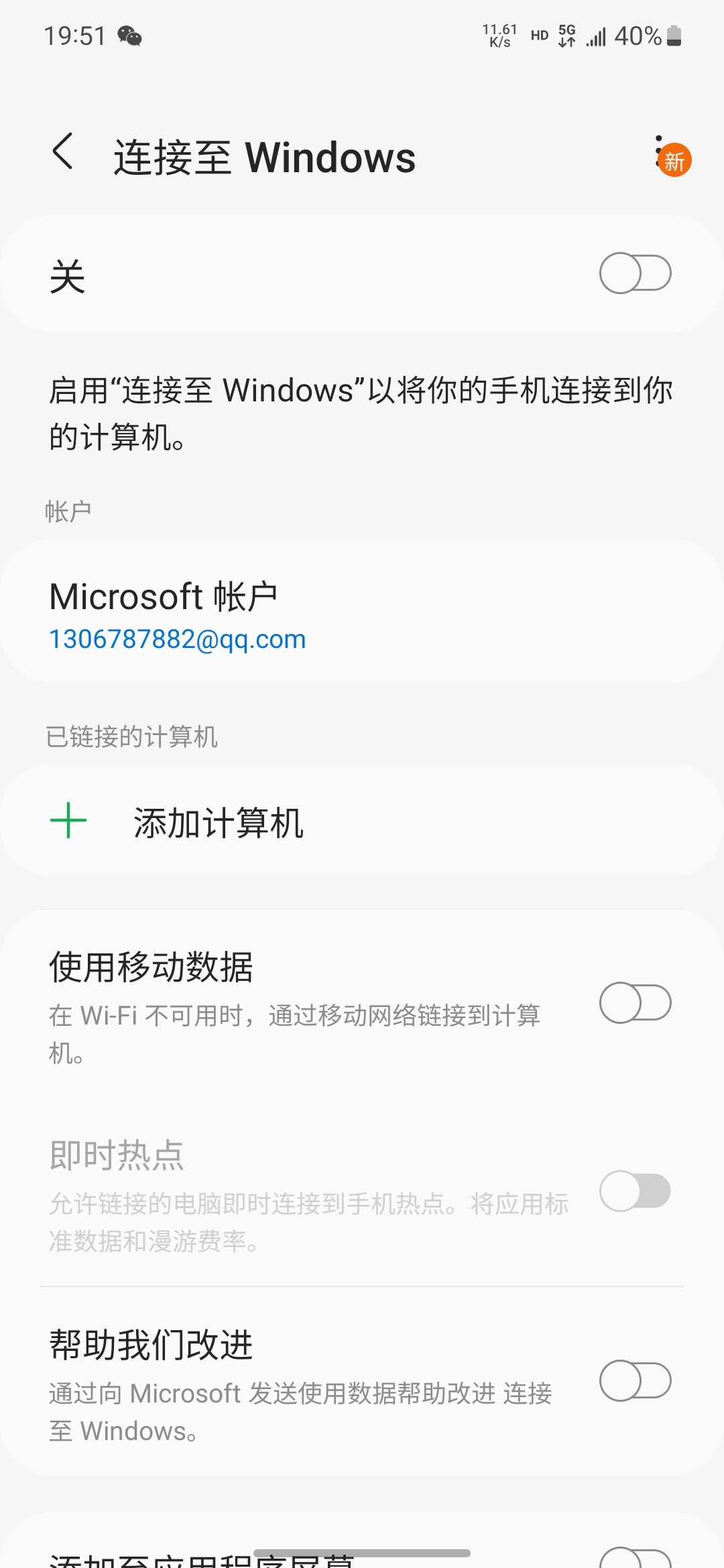This screenshot has width=724, height=1568.
Task: Enable 使用移动数据 toggle
Action: (x=635, y=1003)
